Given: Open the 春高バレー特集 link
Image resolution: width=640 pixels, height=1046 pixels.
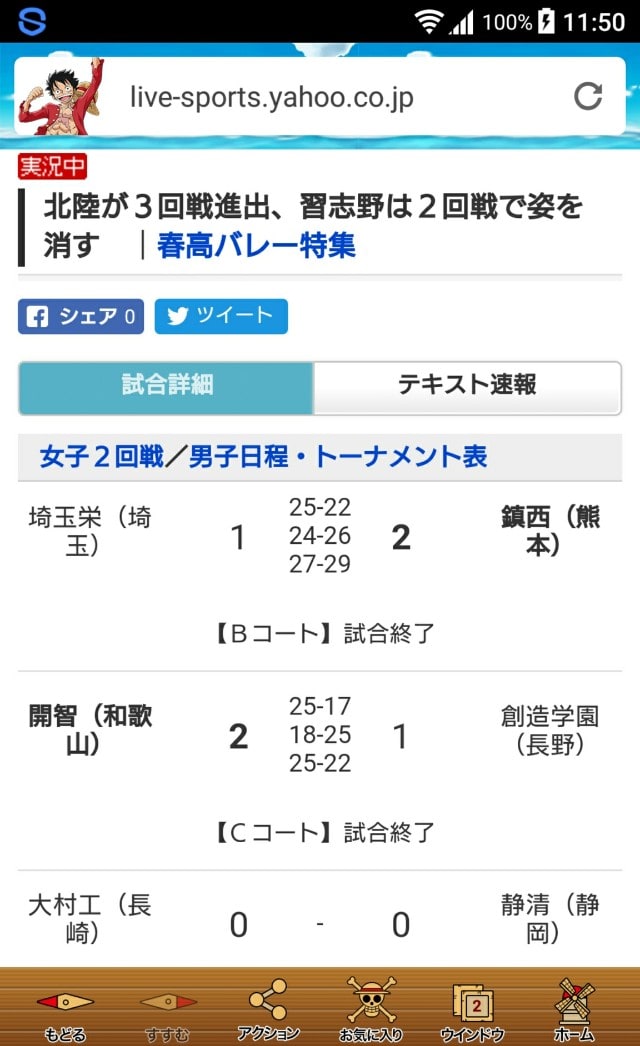Looking at the screenshot, I should click(256, 245).
